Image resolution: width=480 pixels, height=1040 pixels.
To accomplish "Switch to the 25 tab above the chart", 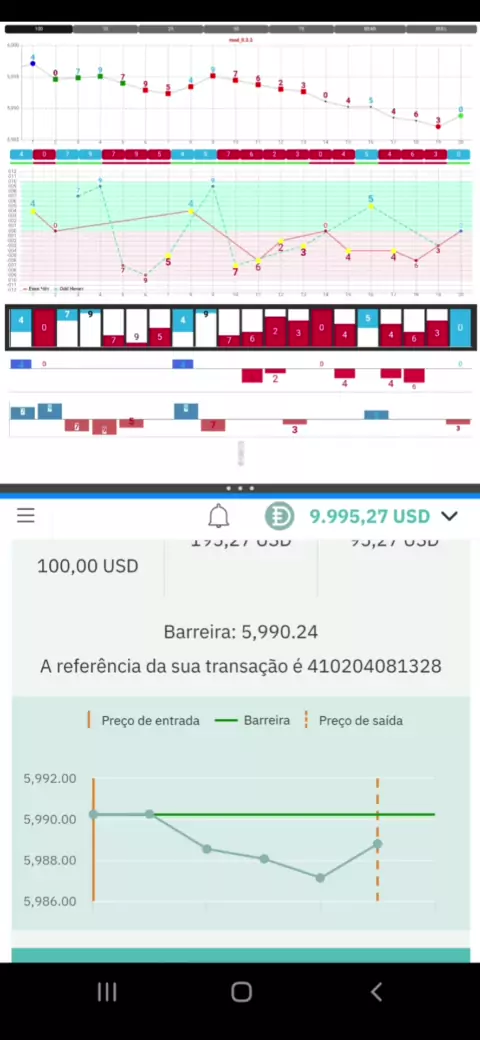I will coord(170,29).
